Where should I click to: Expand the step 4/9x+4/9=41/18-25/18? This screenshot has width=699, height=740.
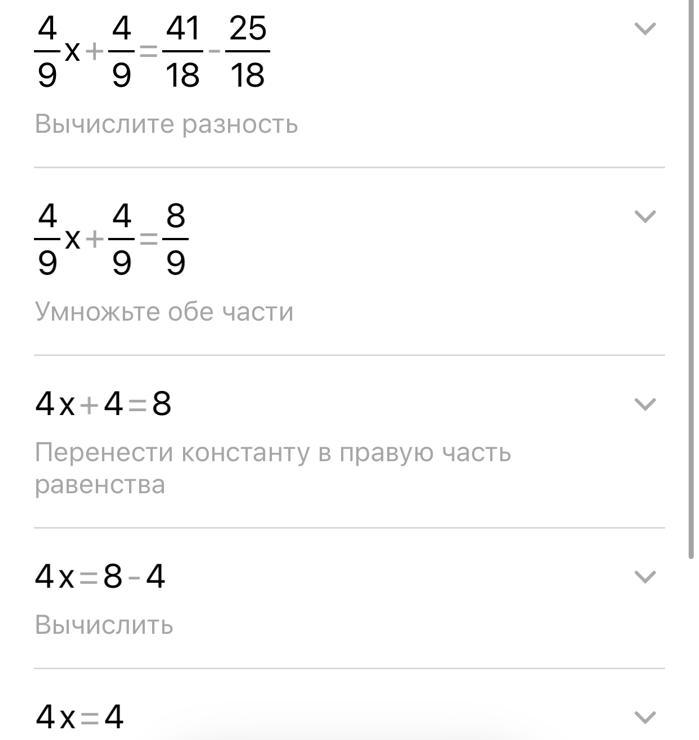[x=645, y=29]
